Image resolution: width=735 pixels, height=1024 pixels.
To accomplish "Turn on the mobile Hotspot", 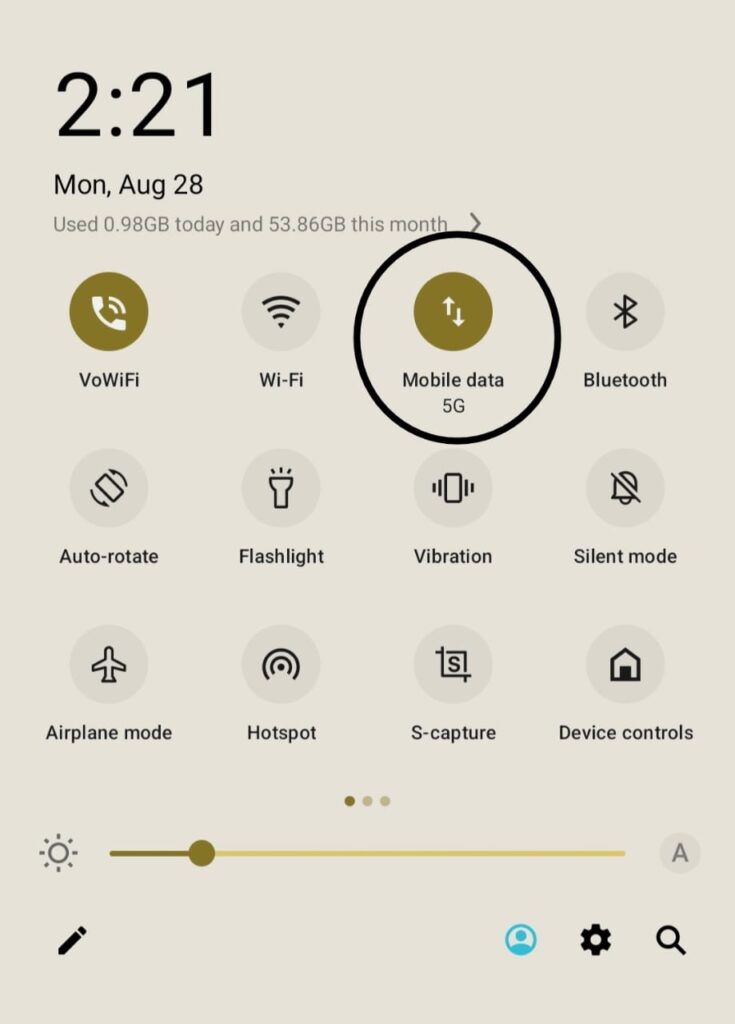I will coord(281,664).
